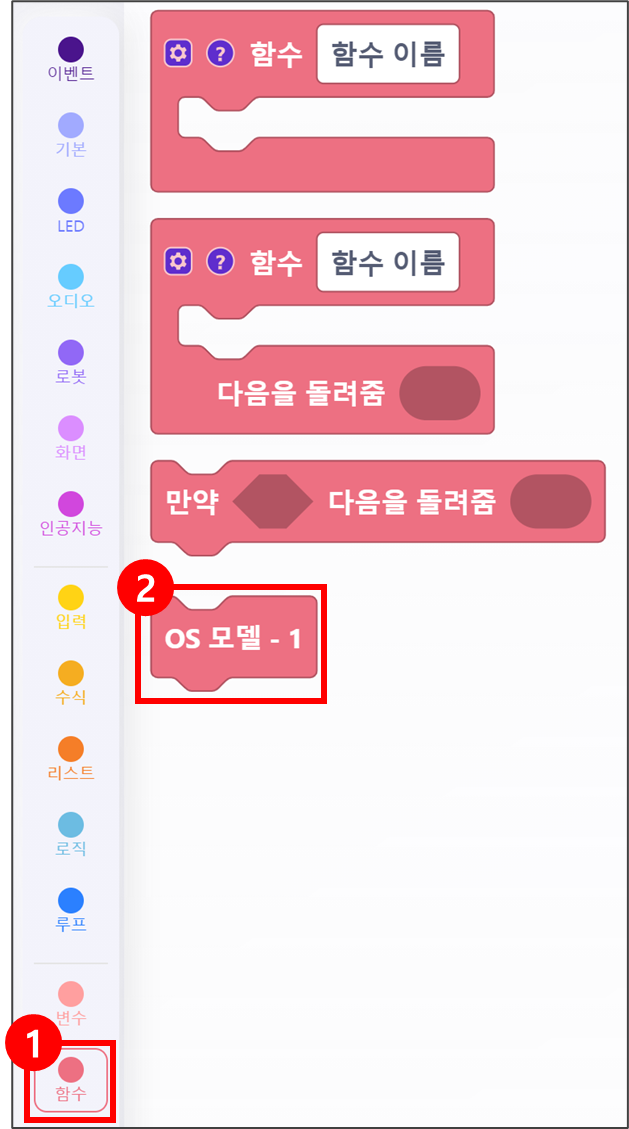The image size is (629, 1129).
Task: Switch to the 로직 category
Action: [71, 834]
